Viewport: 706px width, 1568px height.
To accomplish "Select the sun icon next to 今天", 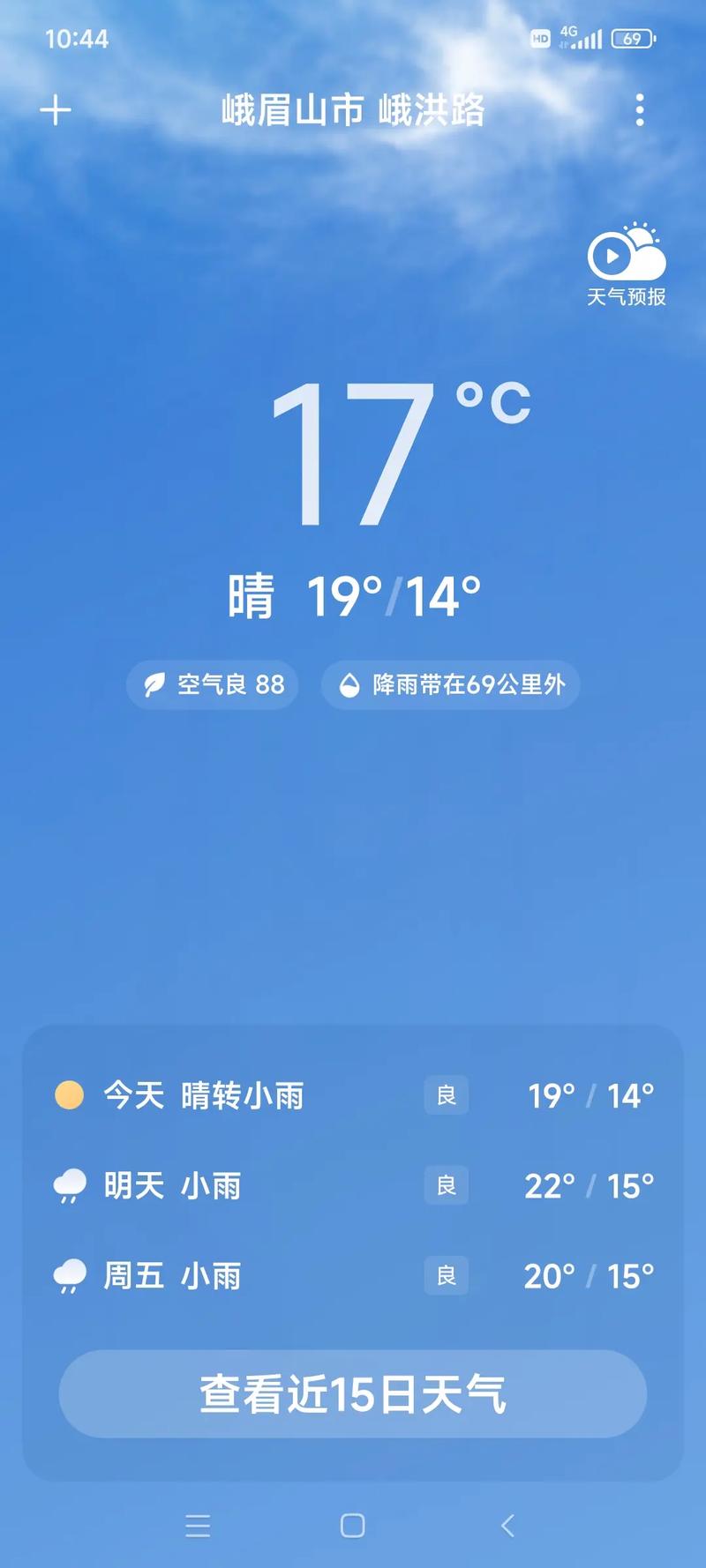I will point(67,1095).
